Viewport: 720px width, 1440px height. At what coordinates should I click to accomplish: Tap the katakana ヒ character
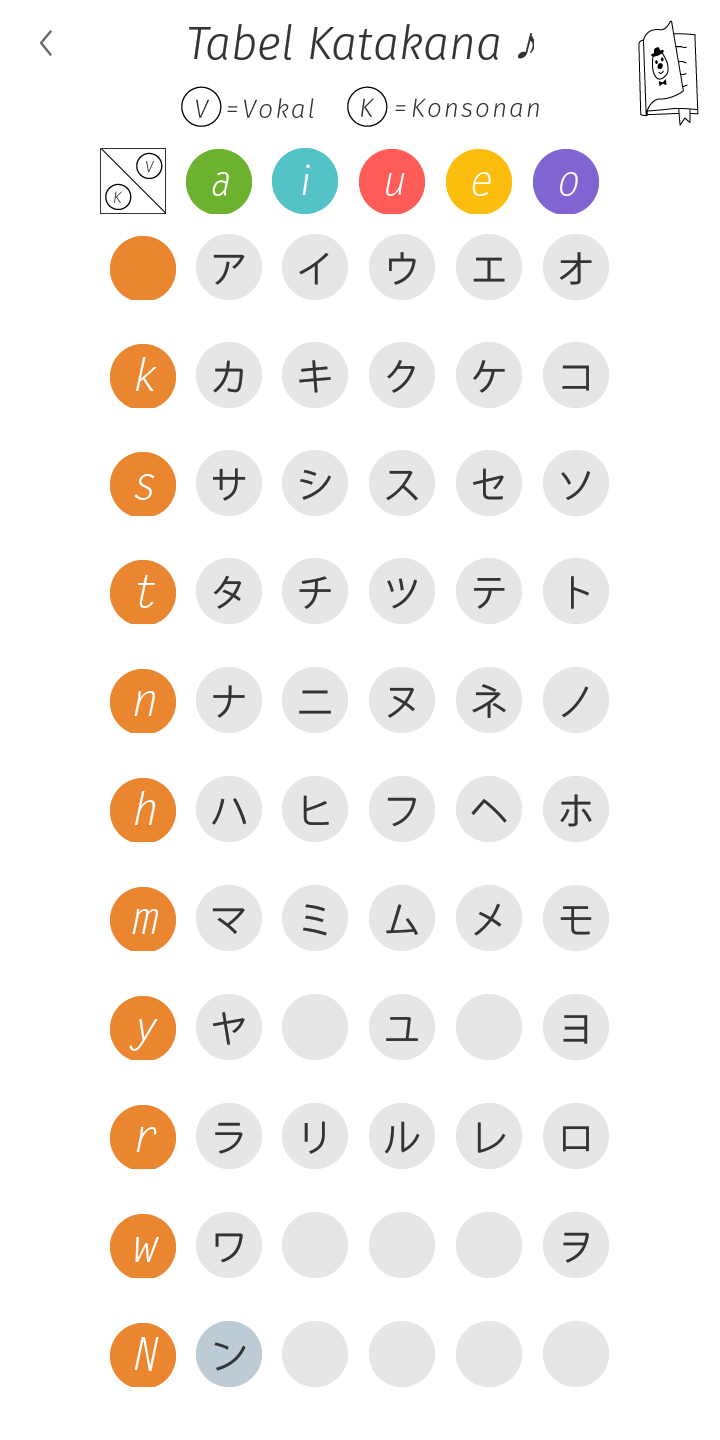(315, 809)
